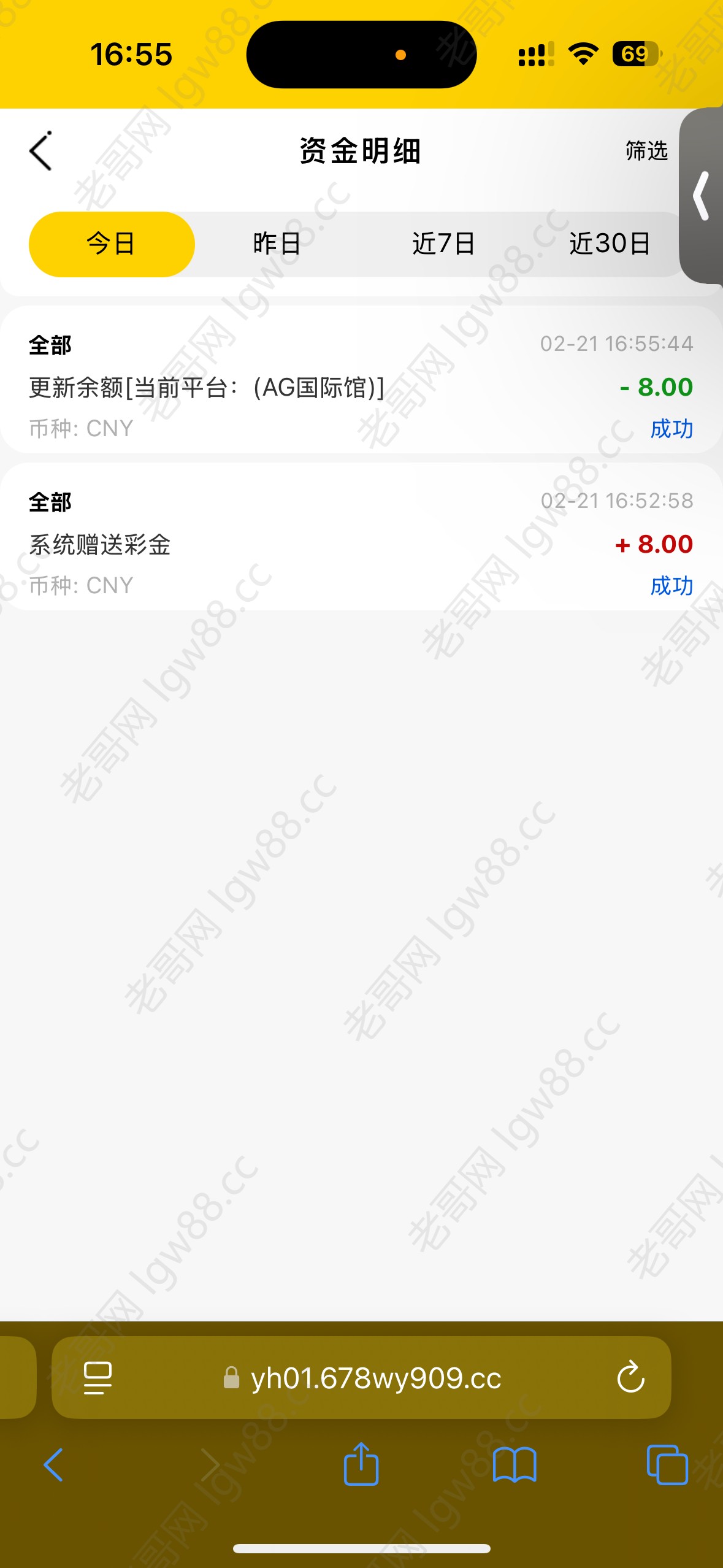Expand the gray side panel handle
723x1568 pixels.
(702, 196)
